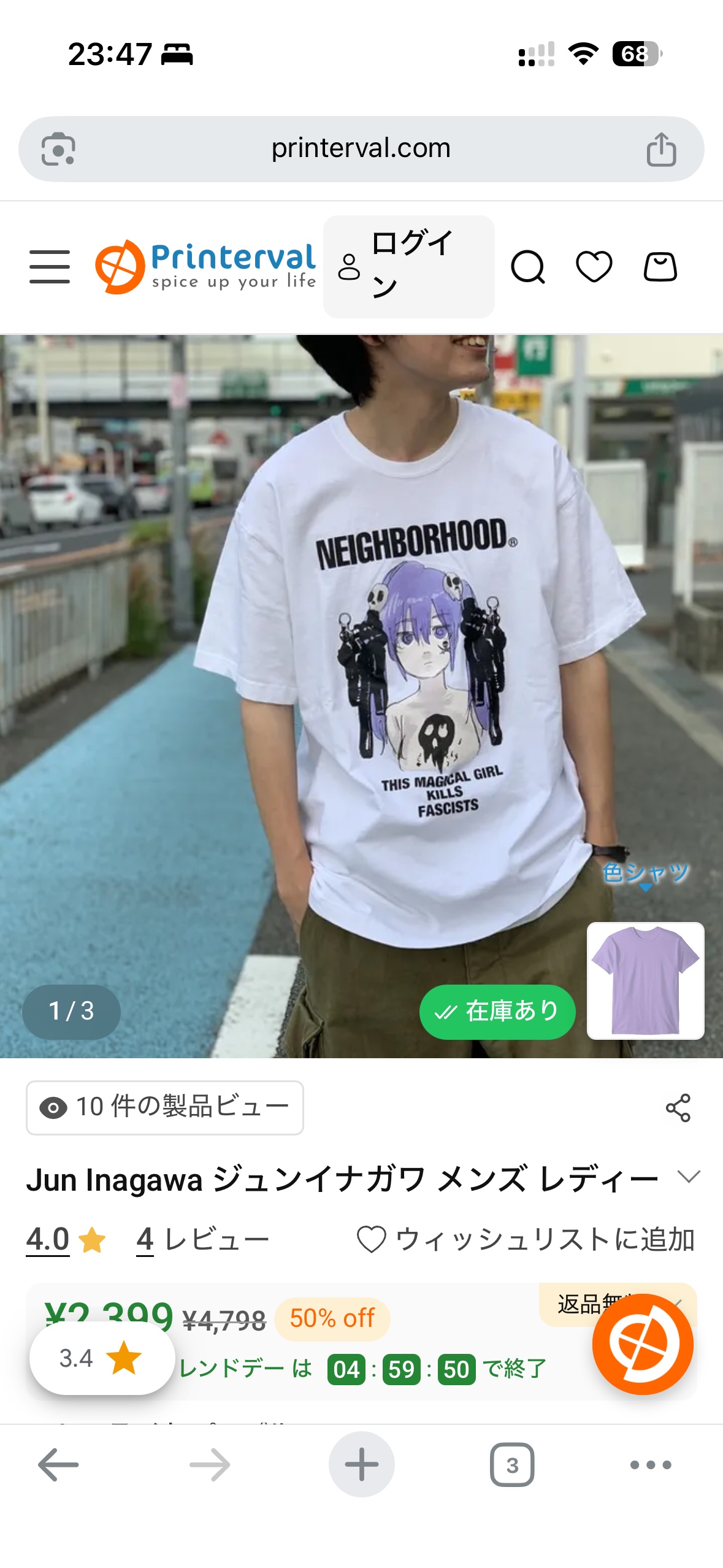
Task: Tap the ログイン login button
Action: tap(408, 266)
